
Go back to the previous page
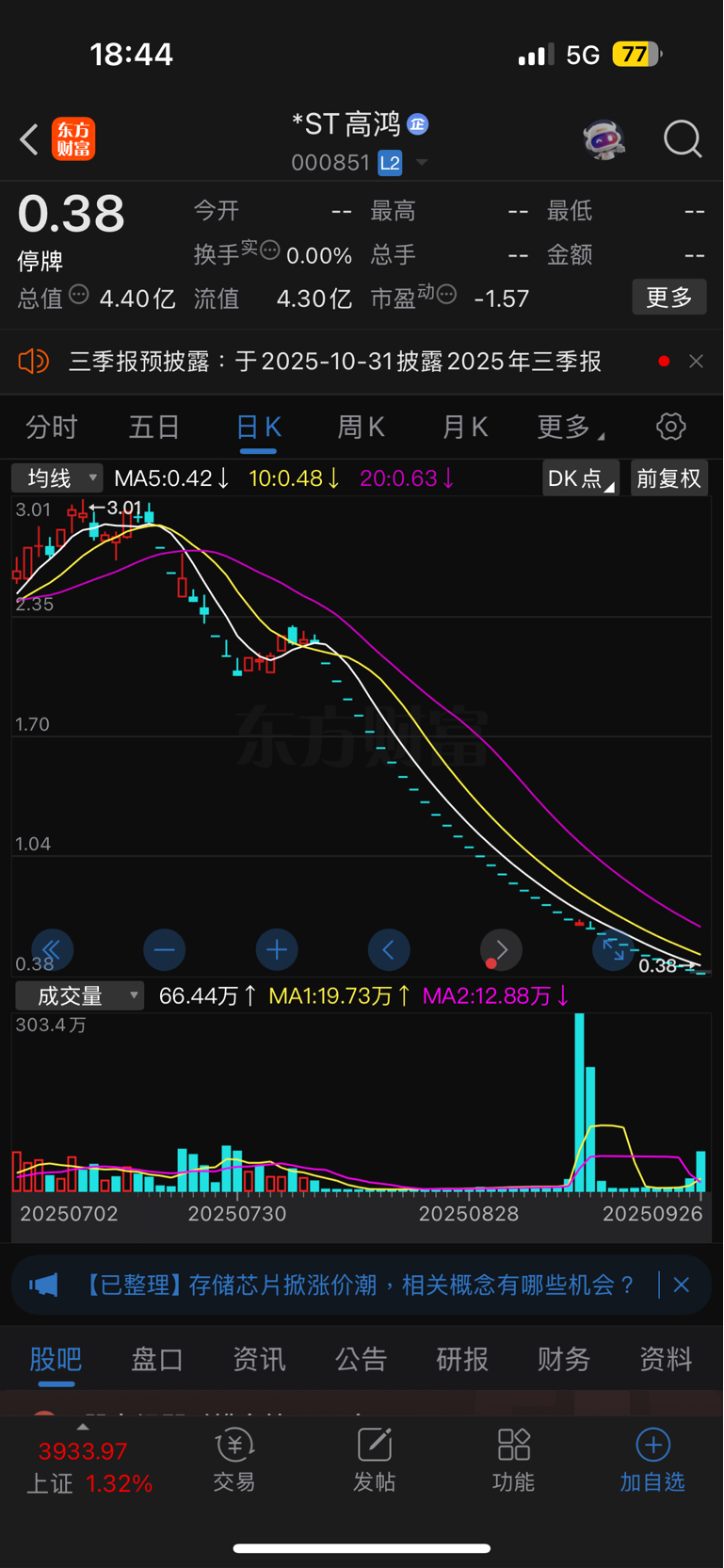point(29,140)
